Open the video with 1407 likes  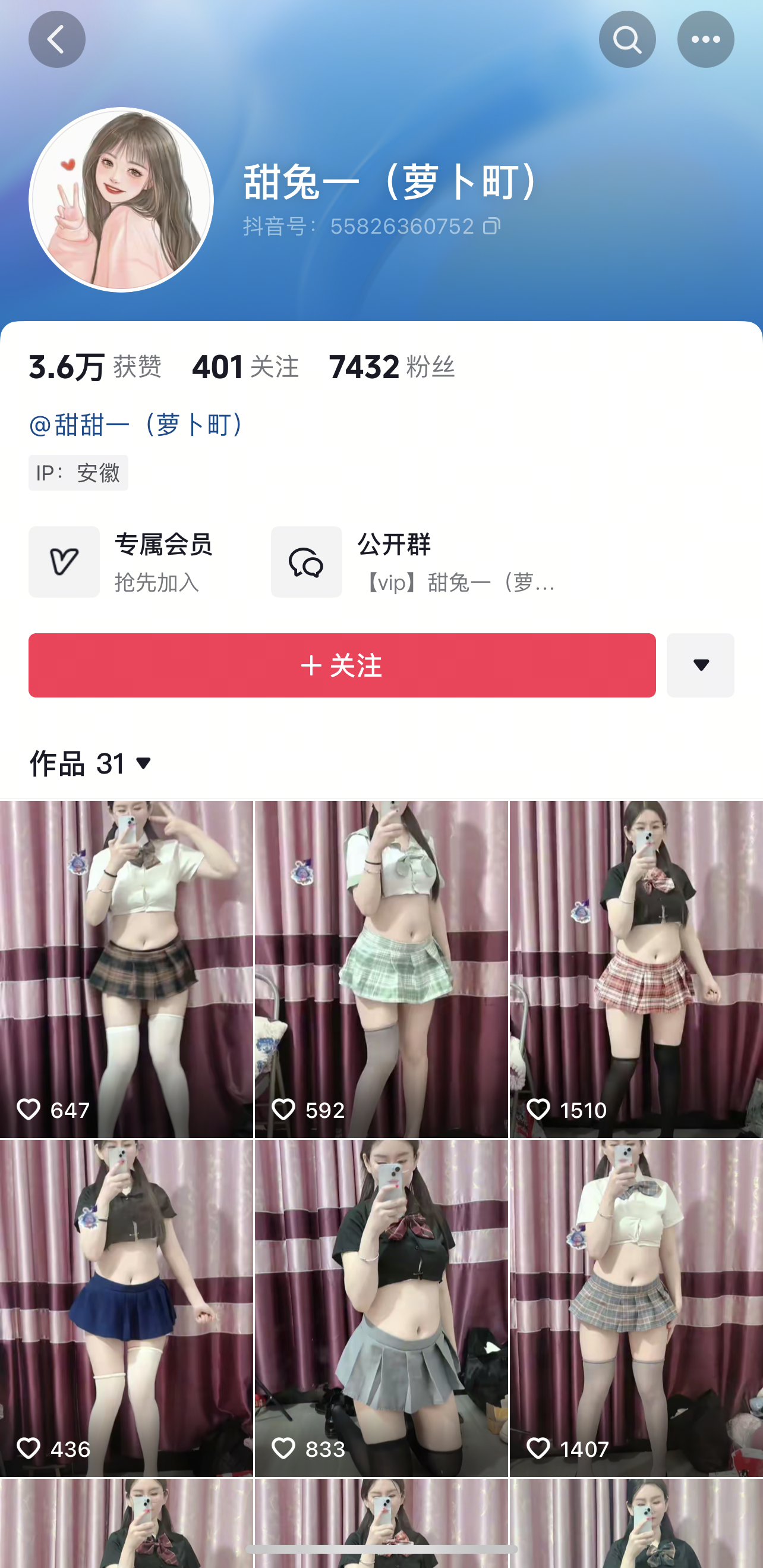(x=636, y=1308)
